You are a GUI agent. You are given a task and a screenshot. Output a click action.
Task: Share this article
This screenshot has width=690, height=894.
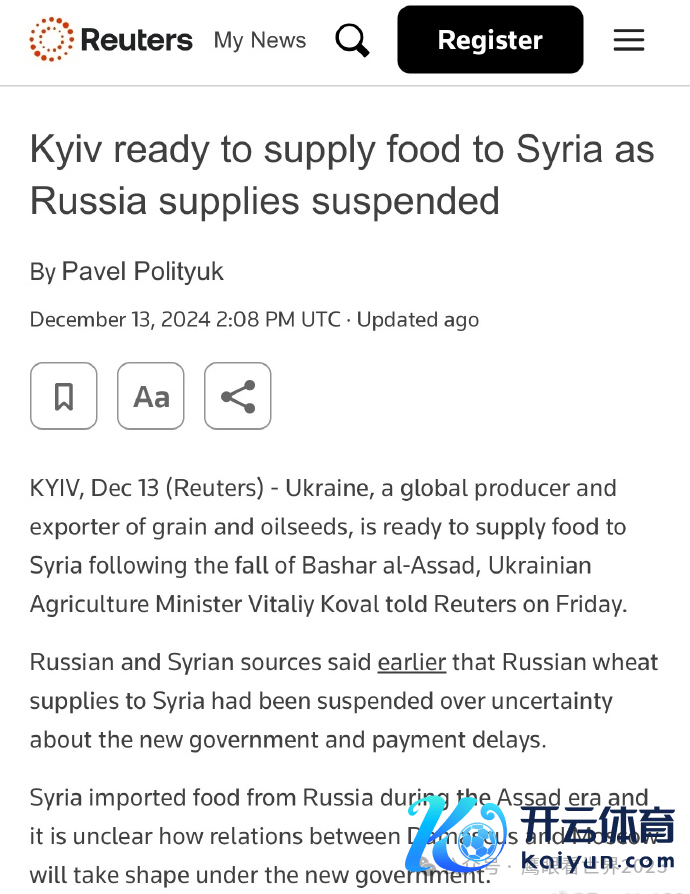[x=238, y=396]
